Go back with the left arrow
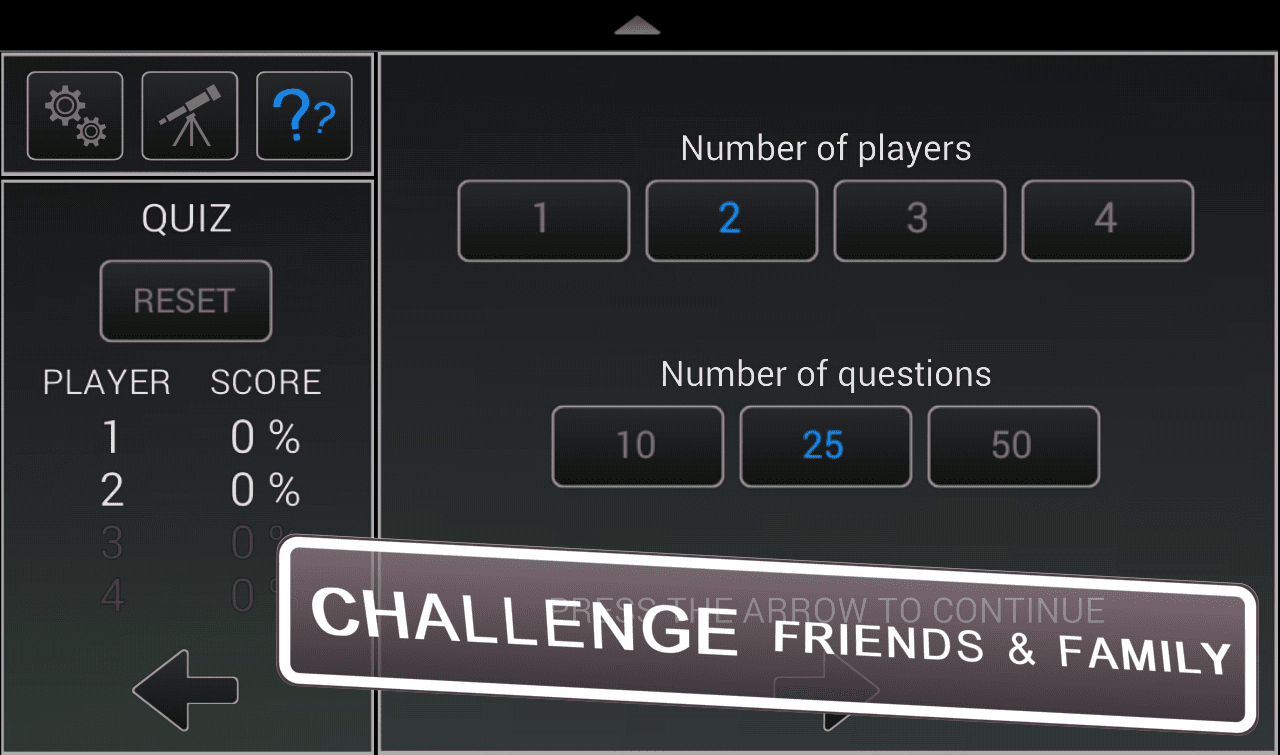Image resolution: width=1280 pixels, height=755 pixels. 185,689
